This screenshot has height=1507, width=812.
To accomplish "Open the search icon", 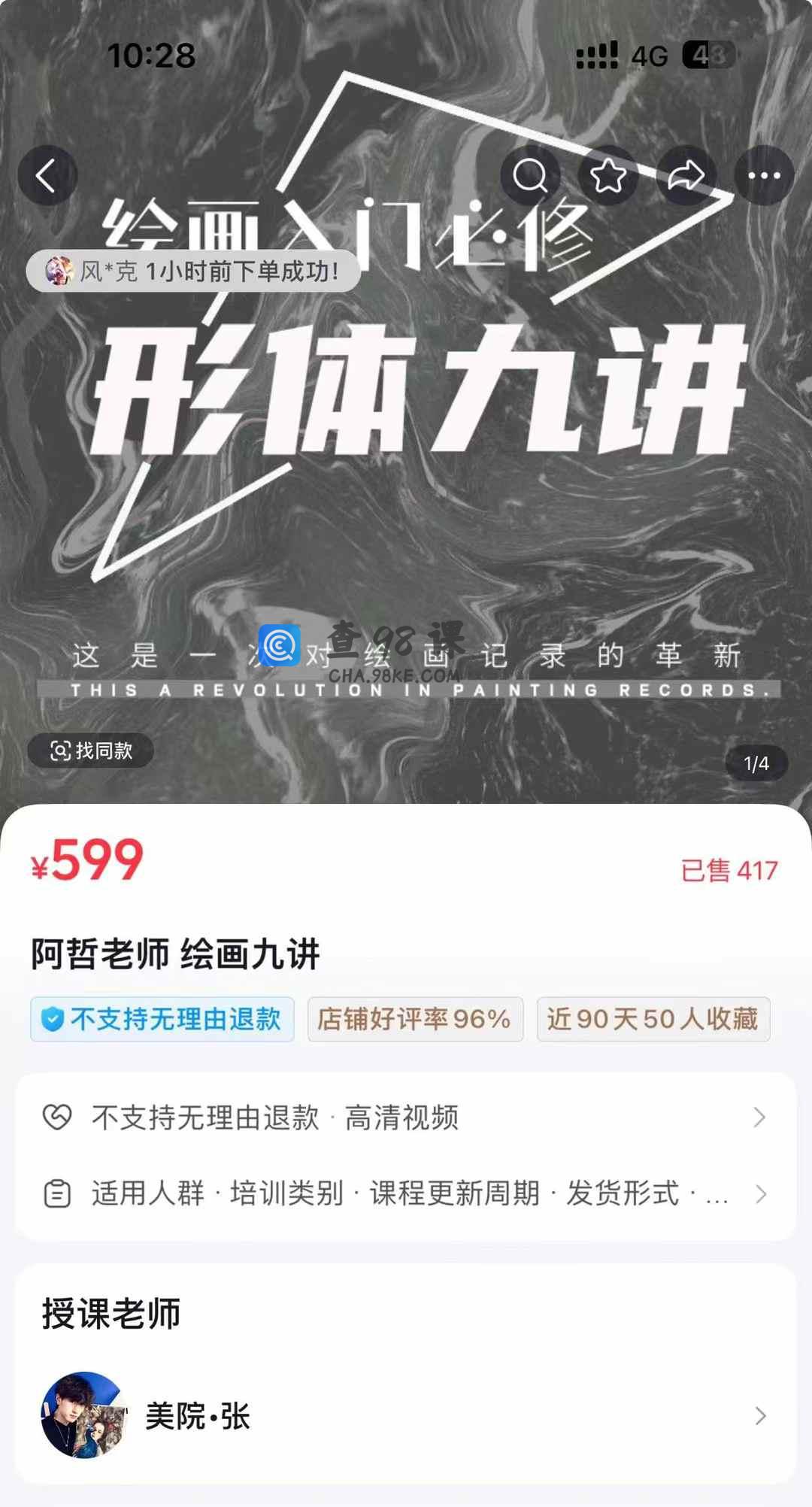I will click(530, 176).
